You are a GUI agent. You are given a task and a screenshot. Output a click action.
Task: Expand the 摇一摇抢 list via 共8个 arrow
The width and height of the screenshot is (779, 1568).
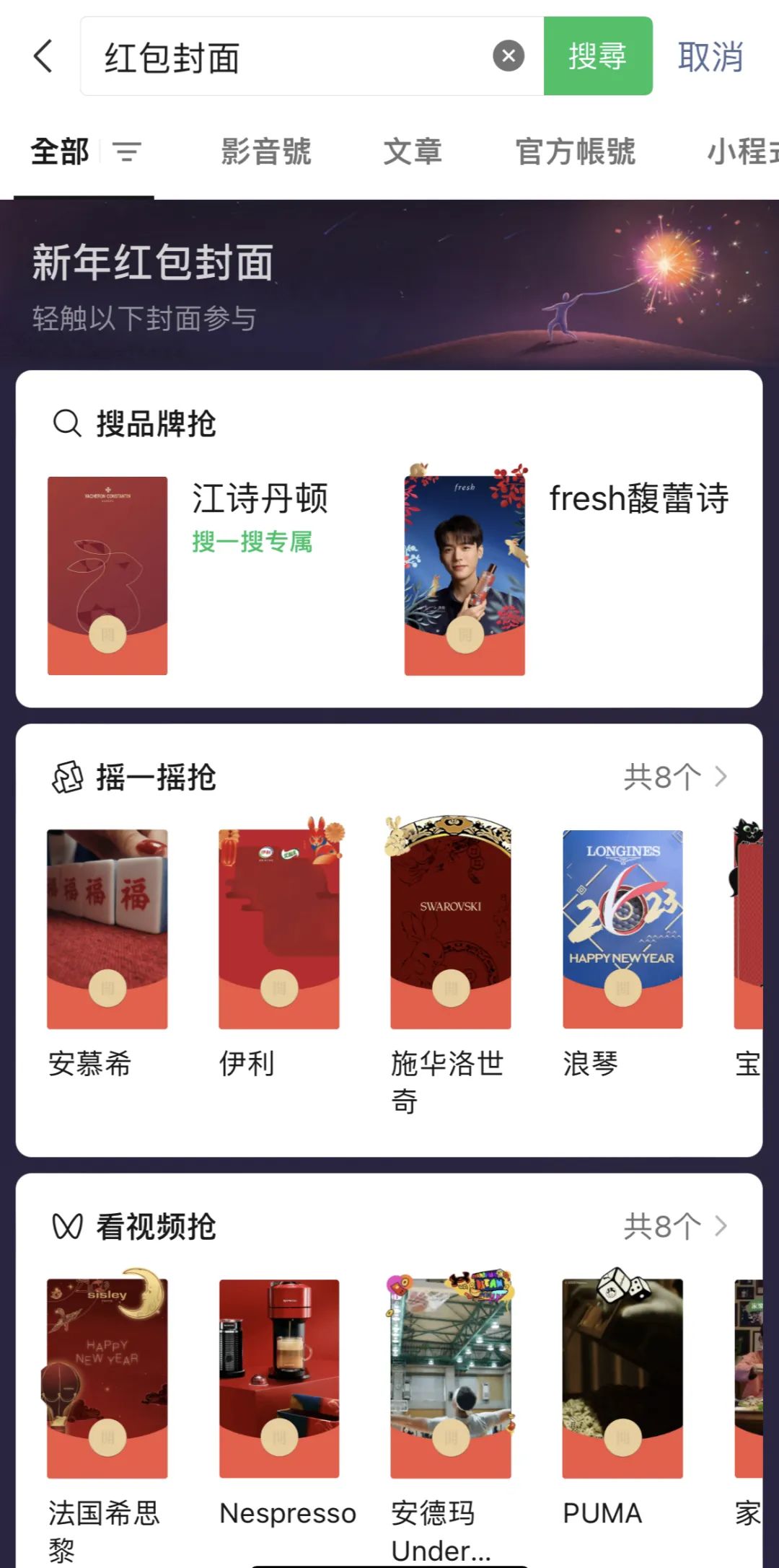click(x=677, y=775)
